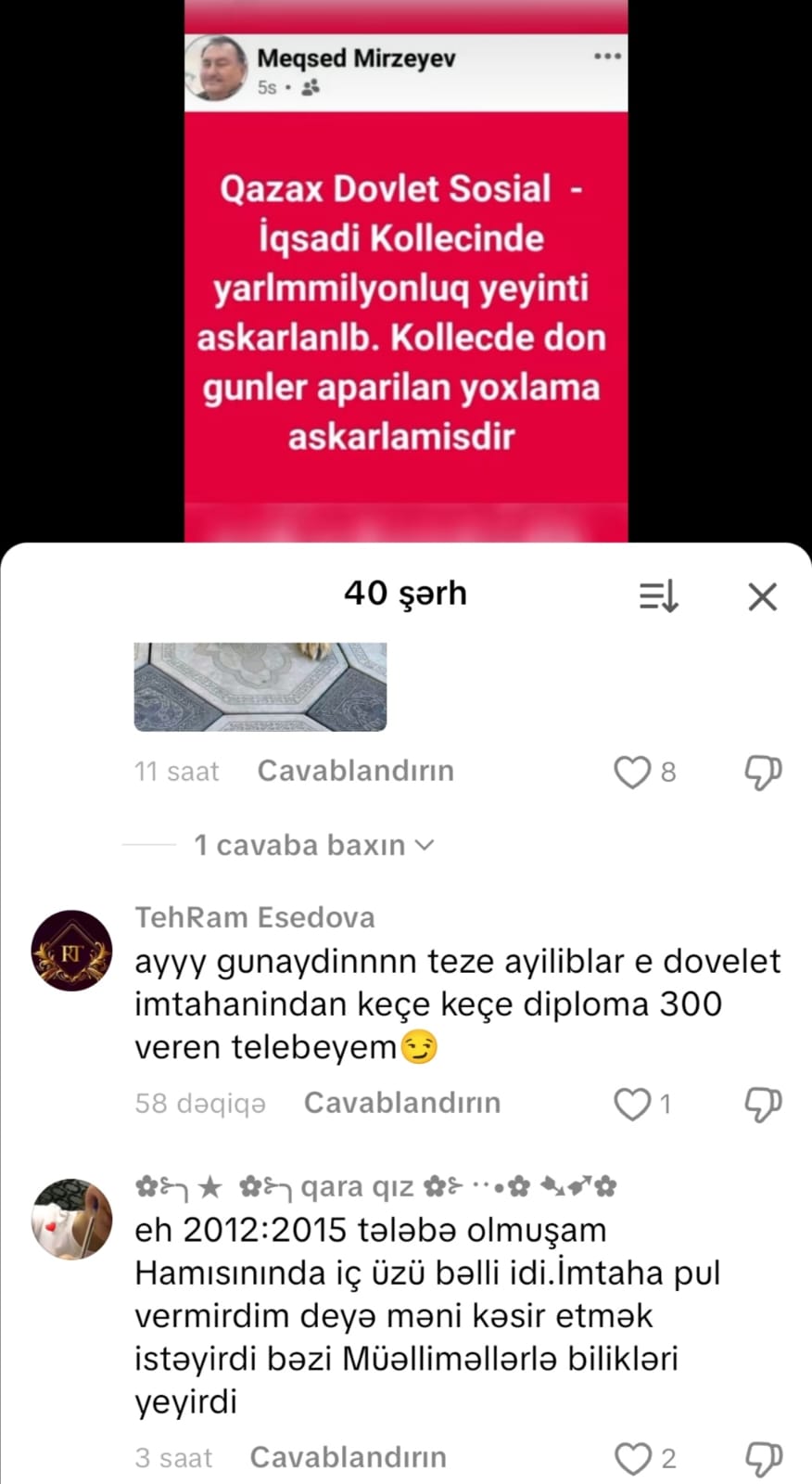Screen dimensions: 812x1484
Task: Reply to the qara qız comment
Action: pos(348,1457)
